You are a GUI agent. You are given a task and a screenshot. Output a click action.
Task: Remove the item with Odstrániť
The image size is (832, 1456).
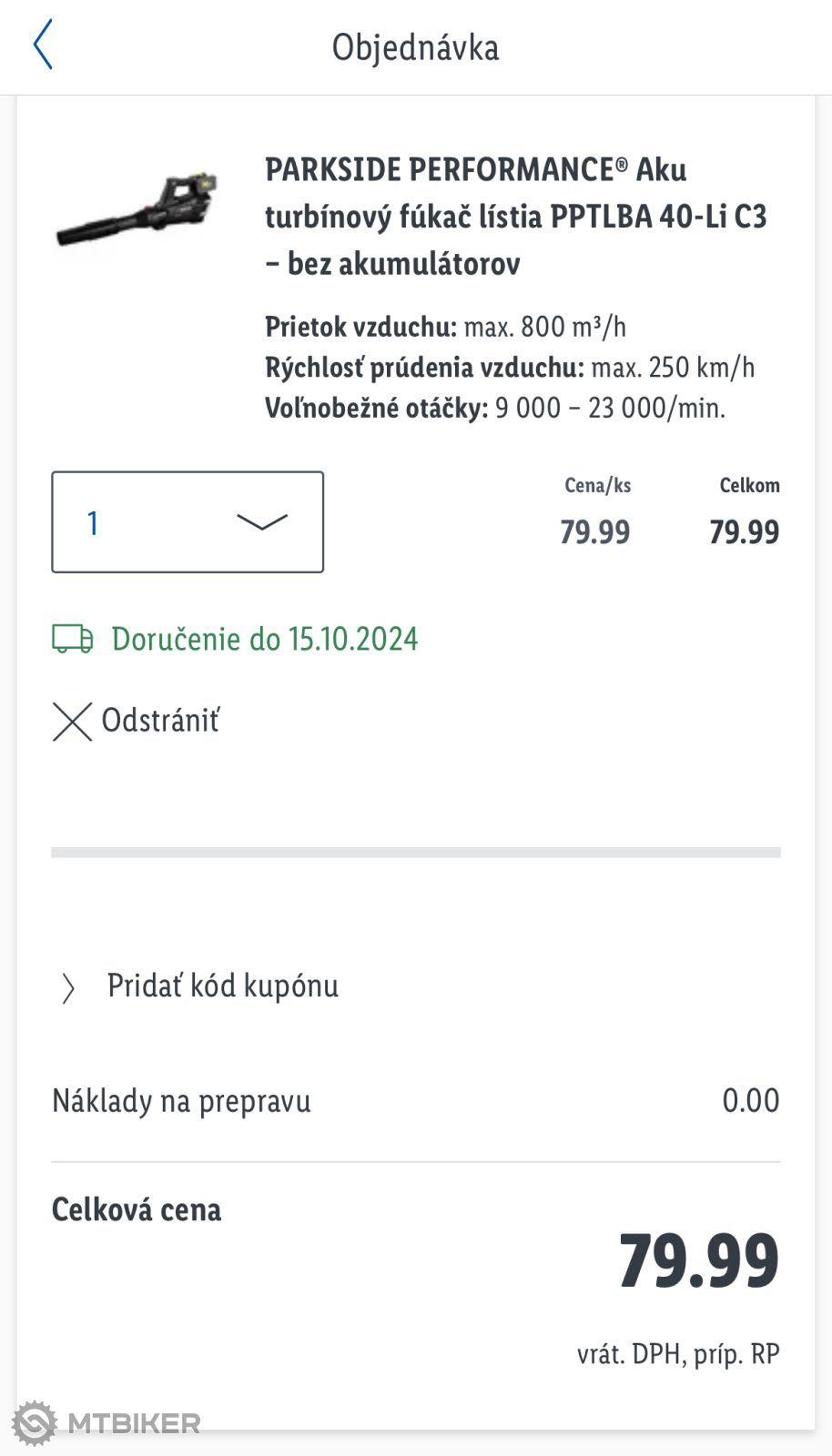pos(137,721)
